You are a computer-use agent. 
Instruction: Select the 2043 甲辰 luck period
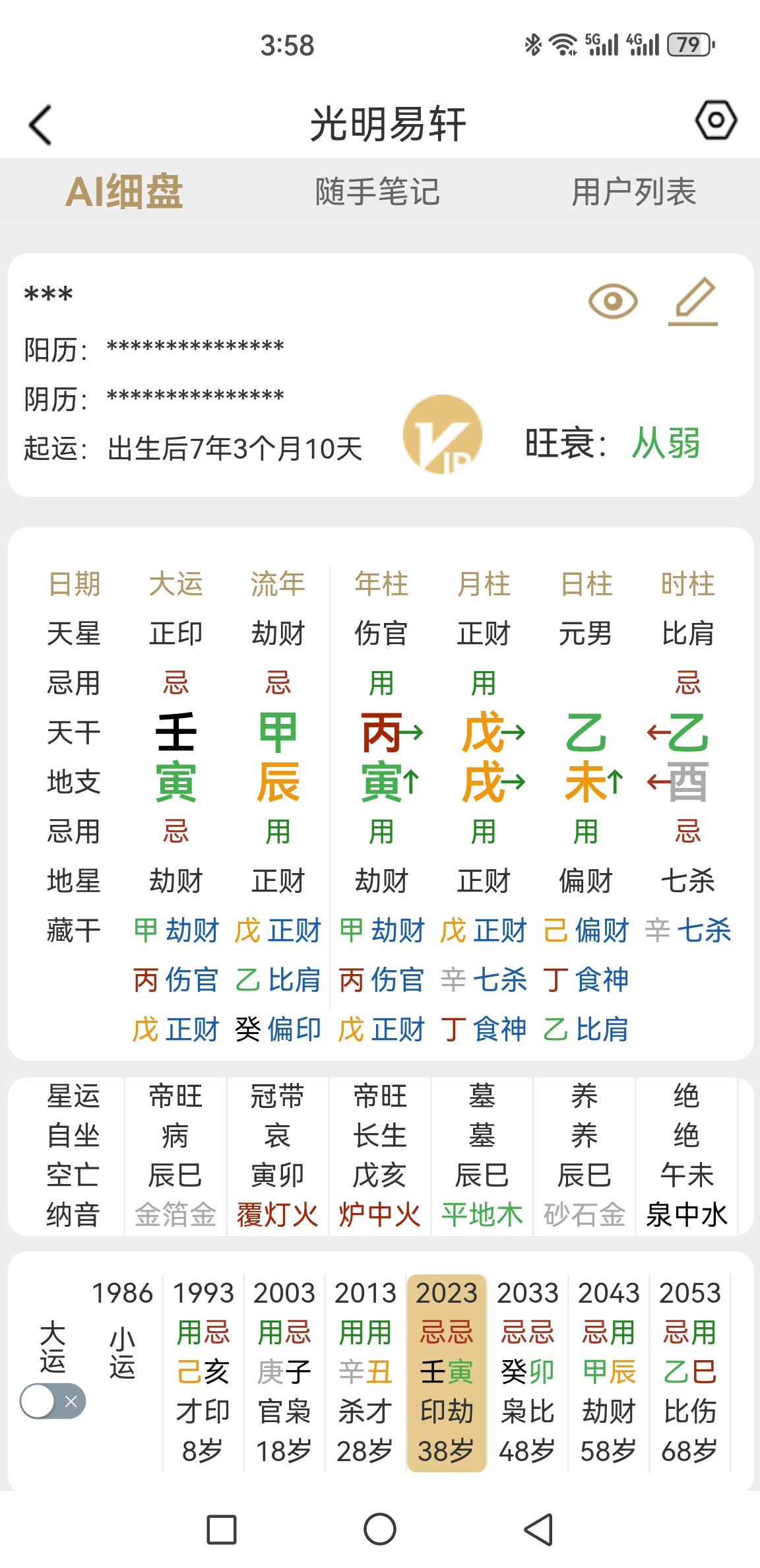(x=609, y=1373)
